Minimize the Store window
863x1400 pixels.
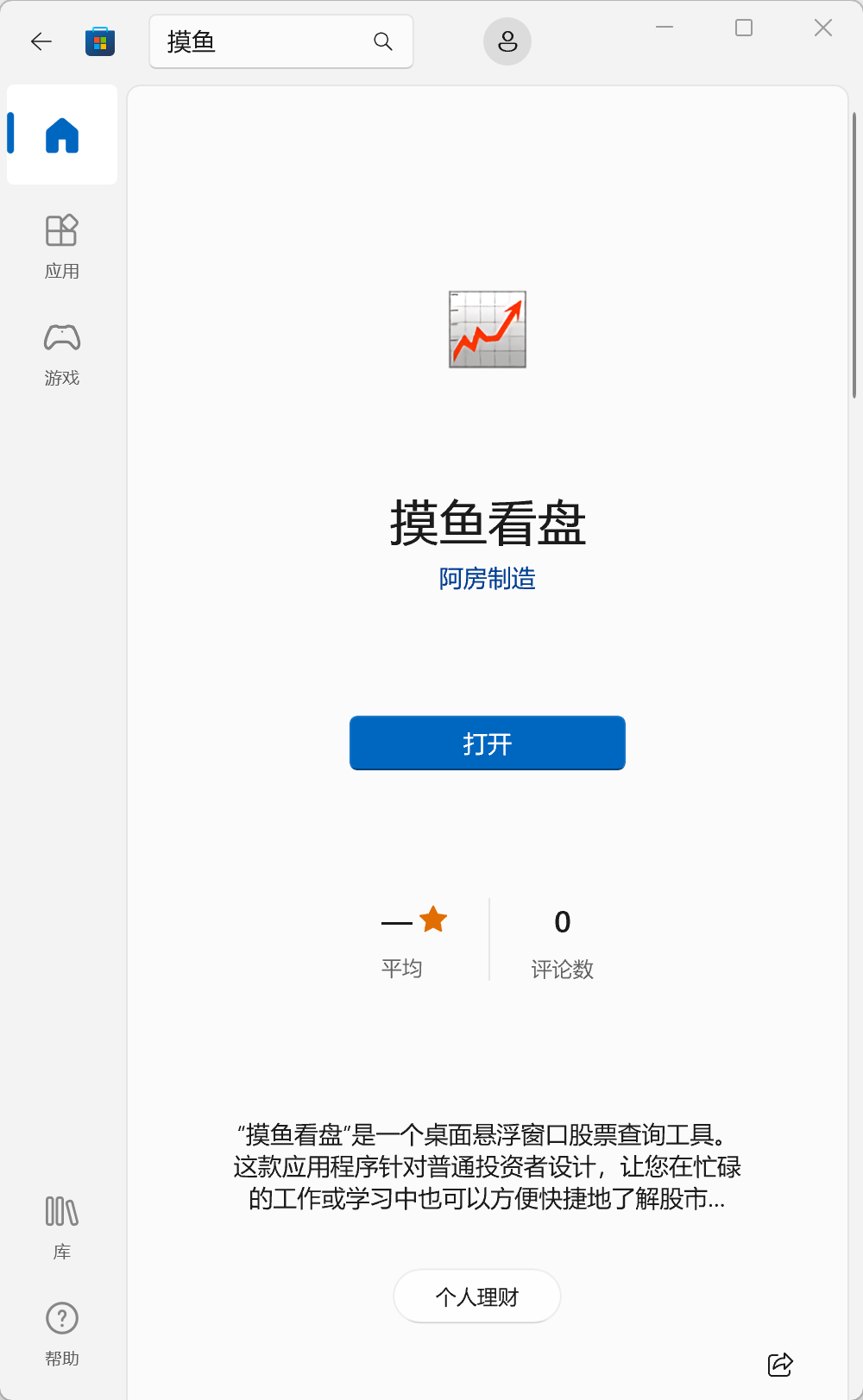coord(665,28)
